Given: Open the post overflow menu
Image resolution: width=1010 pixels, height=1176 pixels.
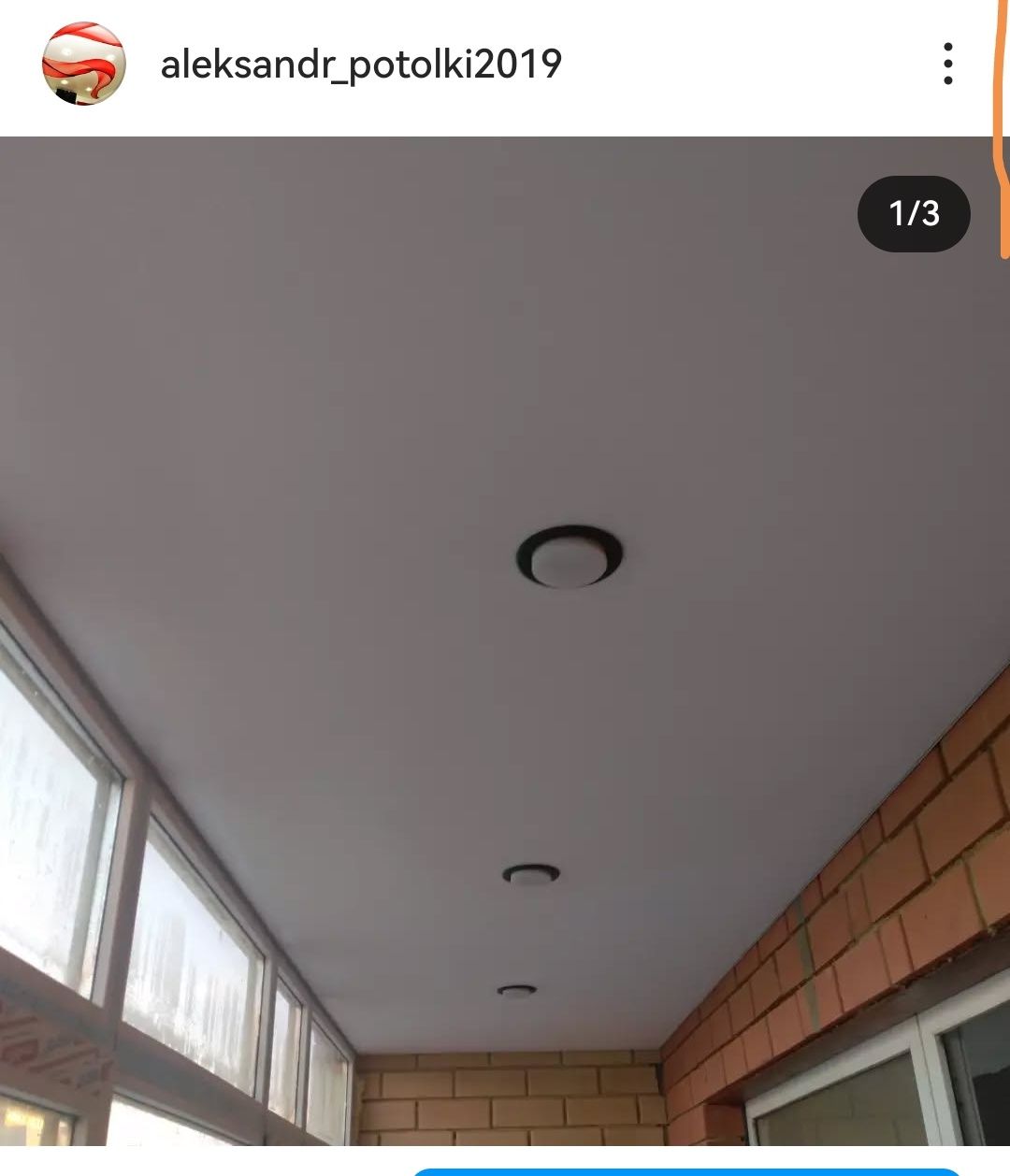Looking at the screenshot, I should (x=947, y=65).
